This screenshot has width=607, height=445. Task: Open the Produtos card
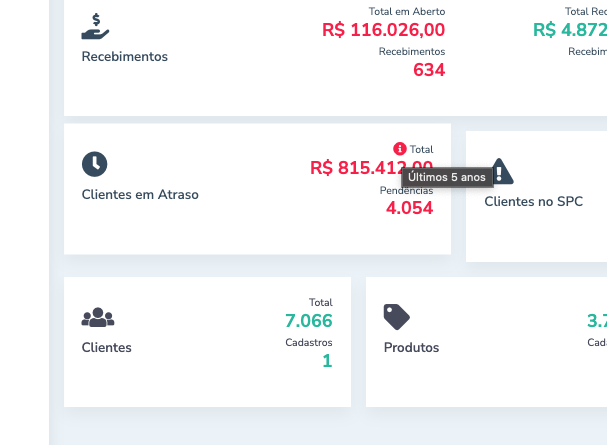click(x=411, y=347)
